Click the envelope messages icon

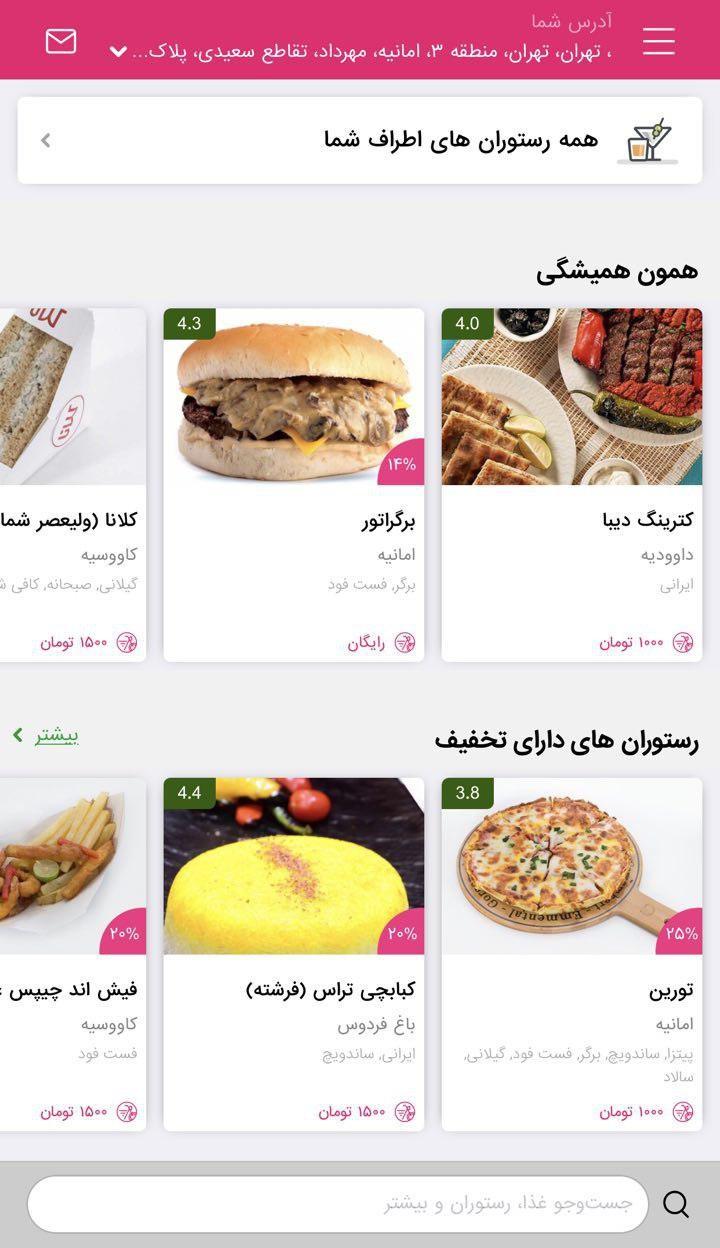pyautogui.click(x=62, y=42)
